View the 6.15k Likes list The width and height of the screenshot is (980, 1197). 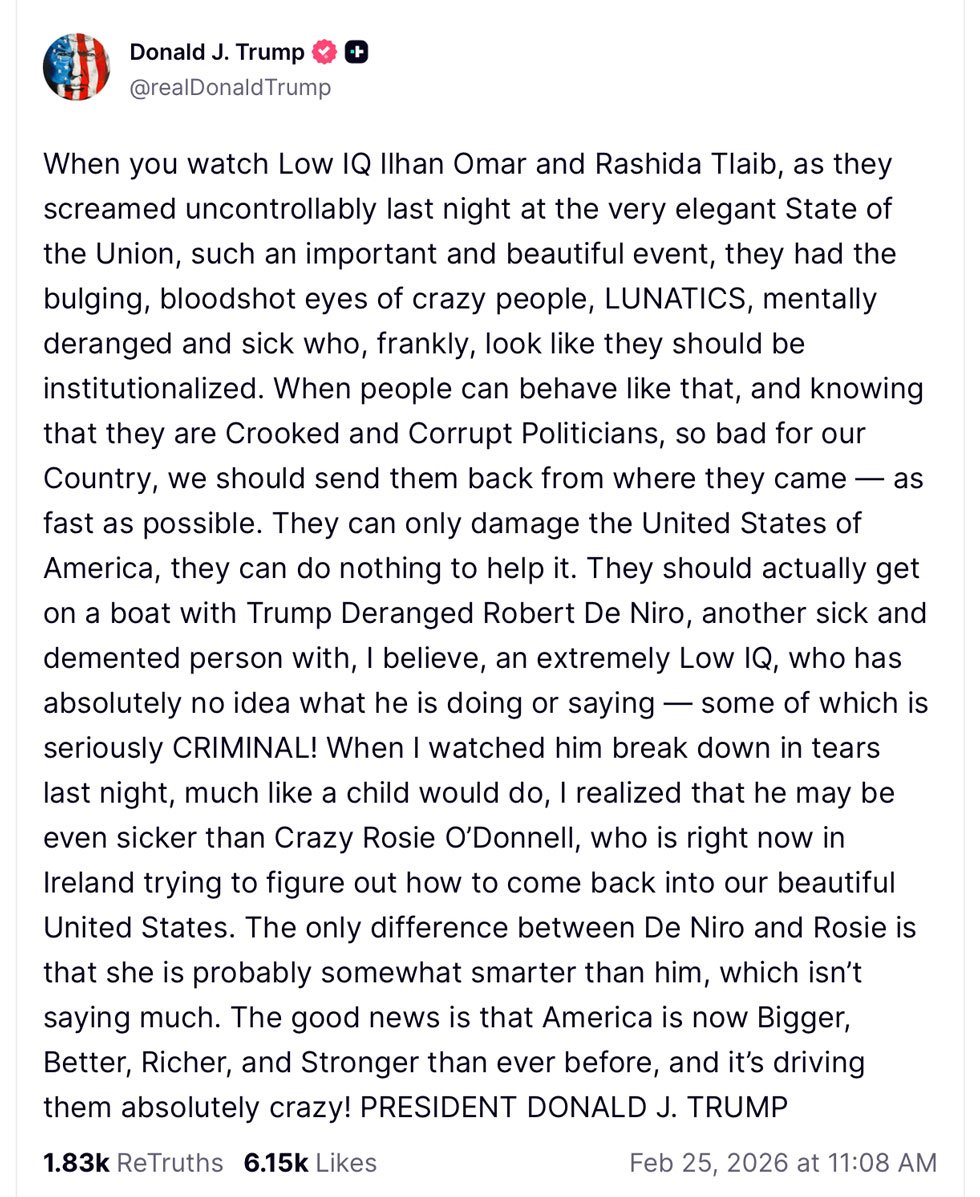(x=310, y=1163)
